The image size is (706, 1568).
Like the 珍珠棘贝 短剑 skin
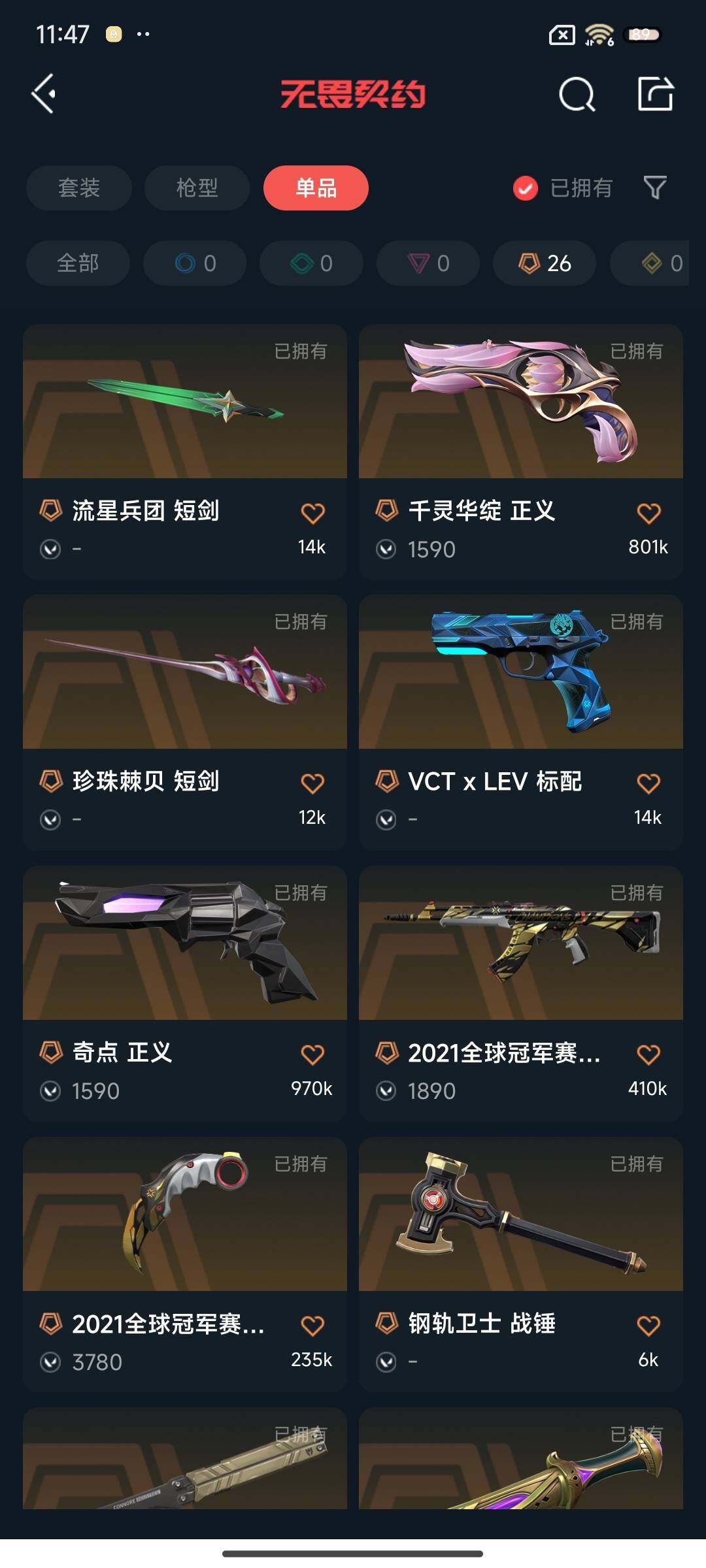[312, 783]
